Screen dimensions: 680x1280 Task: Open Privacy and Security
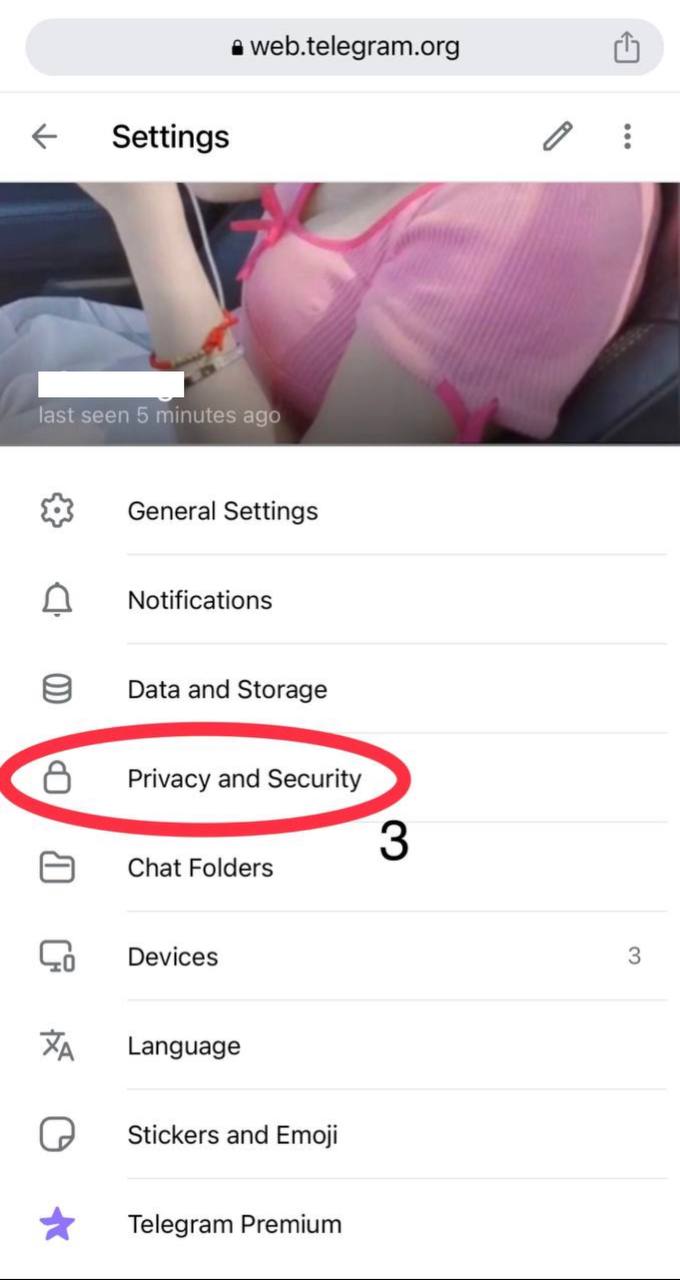(x=244, y=778)
